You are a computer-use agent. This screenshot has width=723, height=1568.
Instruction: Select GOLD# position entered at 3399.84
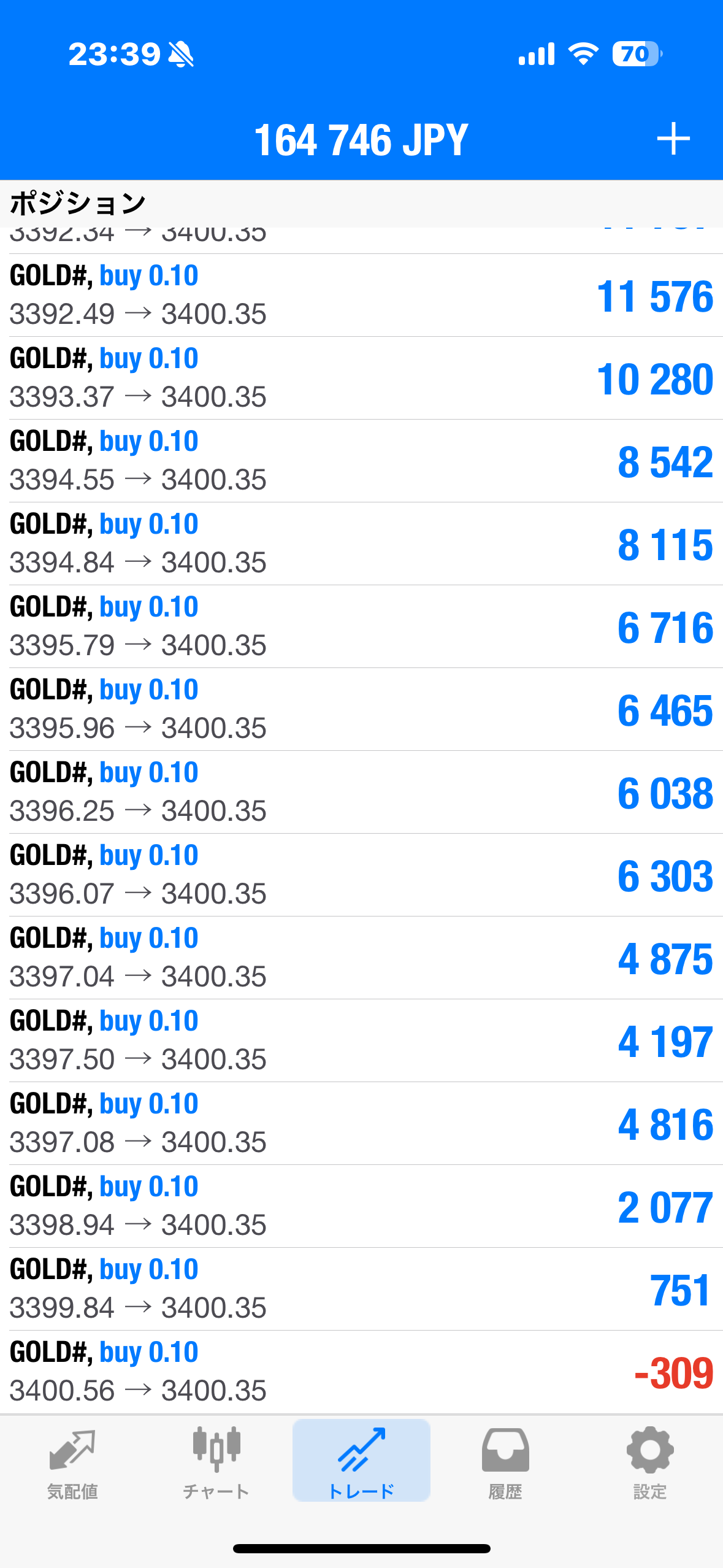coord(361,1289)
